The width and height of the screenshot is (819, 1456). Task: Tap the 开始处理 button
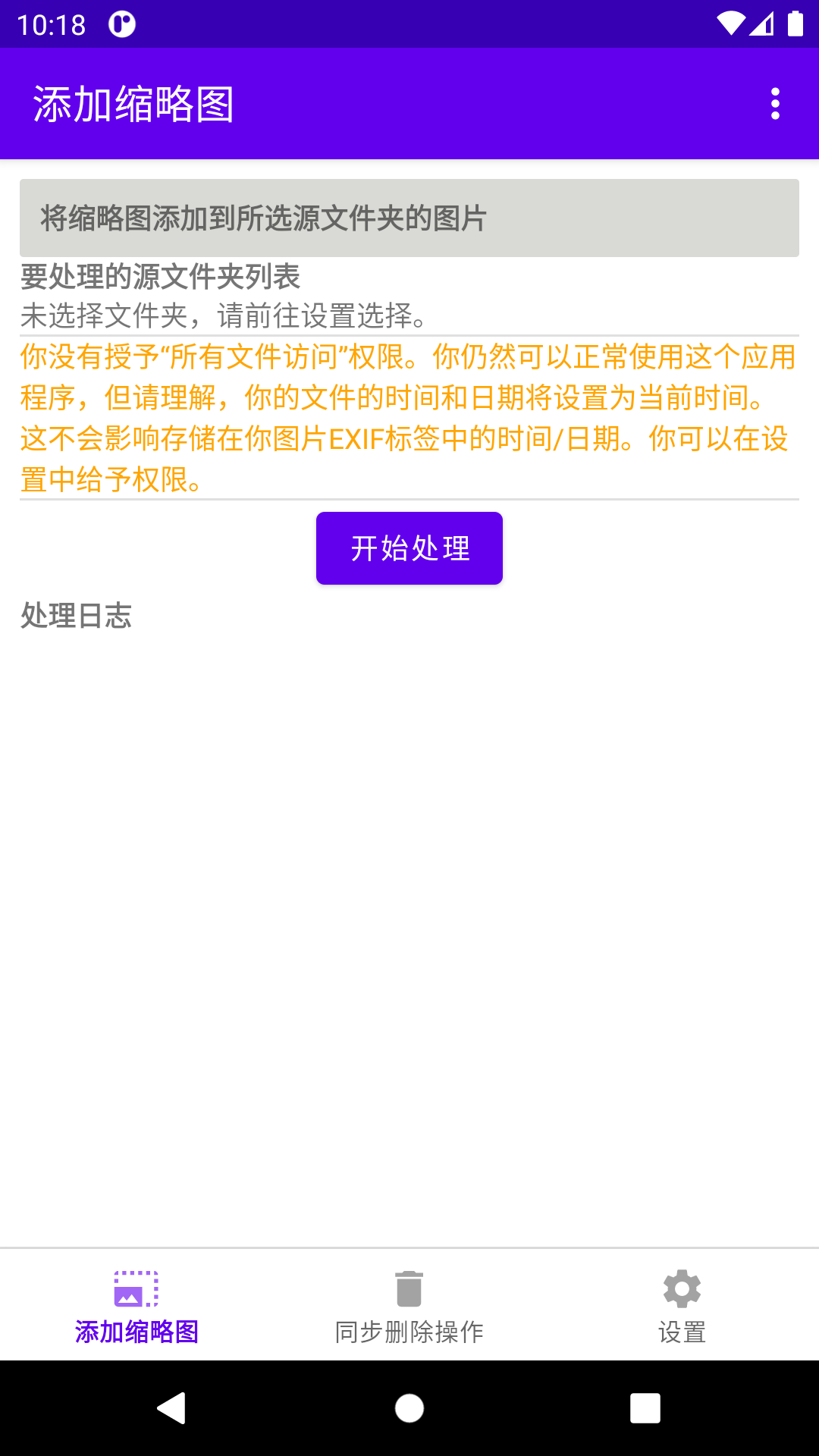(409, 548)
